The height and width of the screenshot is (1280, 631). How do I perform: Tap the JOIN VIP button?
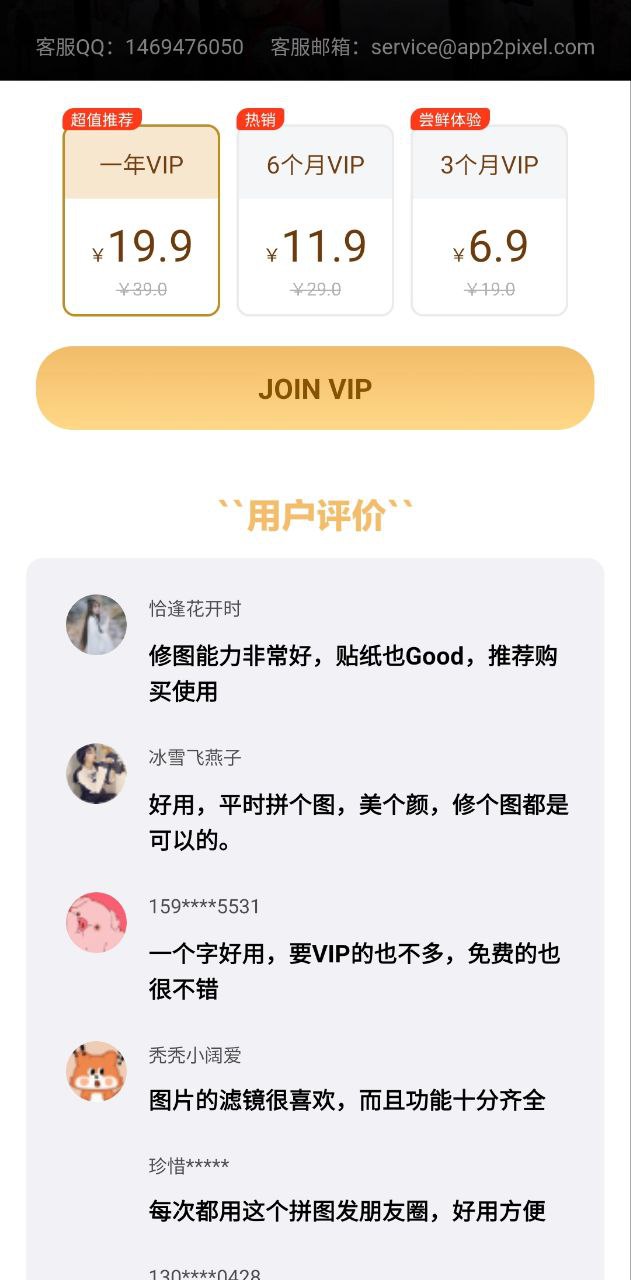tap(315, 388)
